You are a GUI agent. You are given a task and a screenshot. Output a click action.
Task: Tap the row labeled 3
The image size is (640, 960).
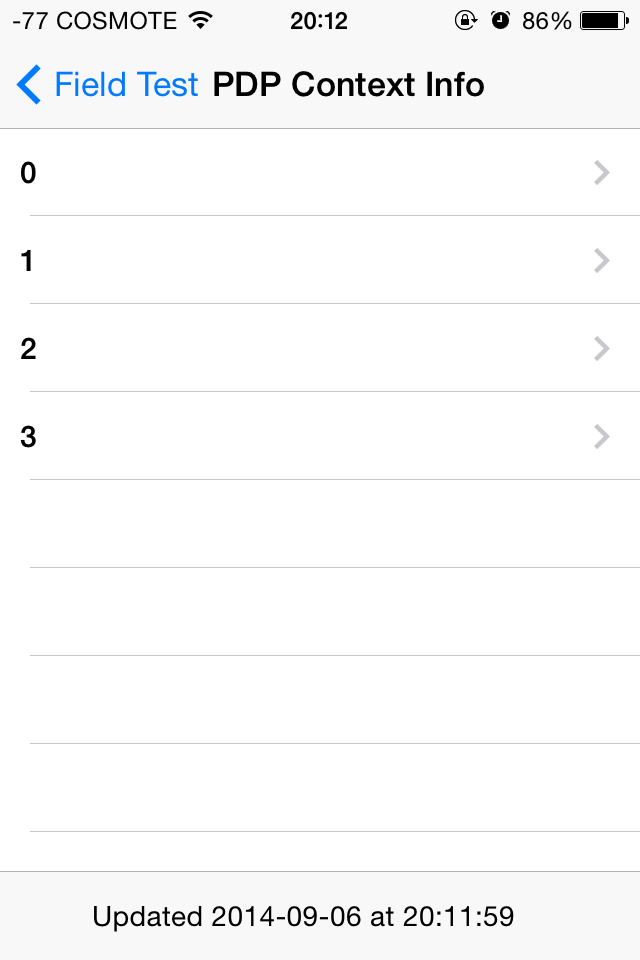click(x=320, y=437)
